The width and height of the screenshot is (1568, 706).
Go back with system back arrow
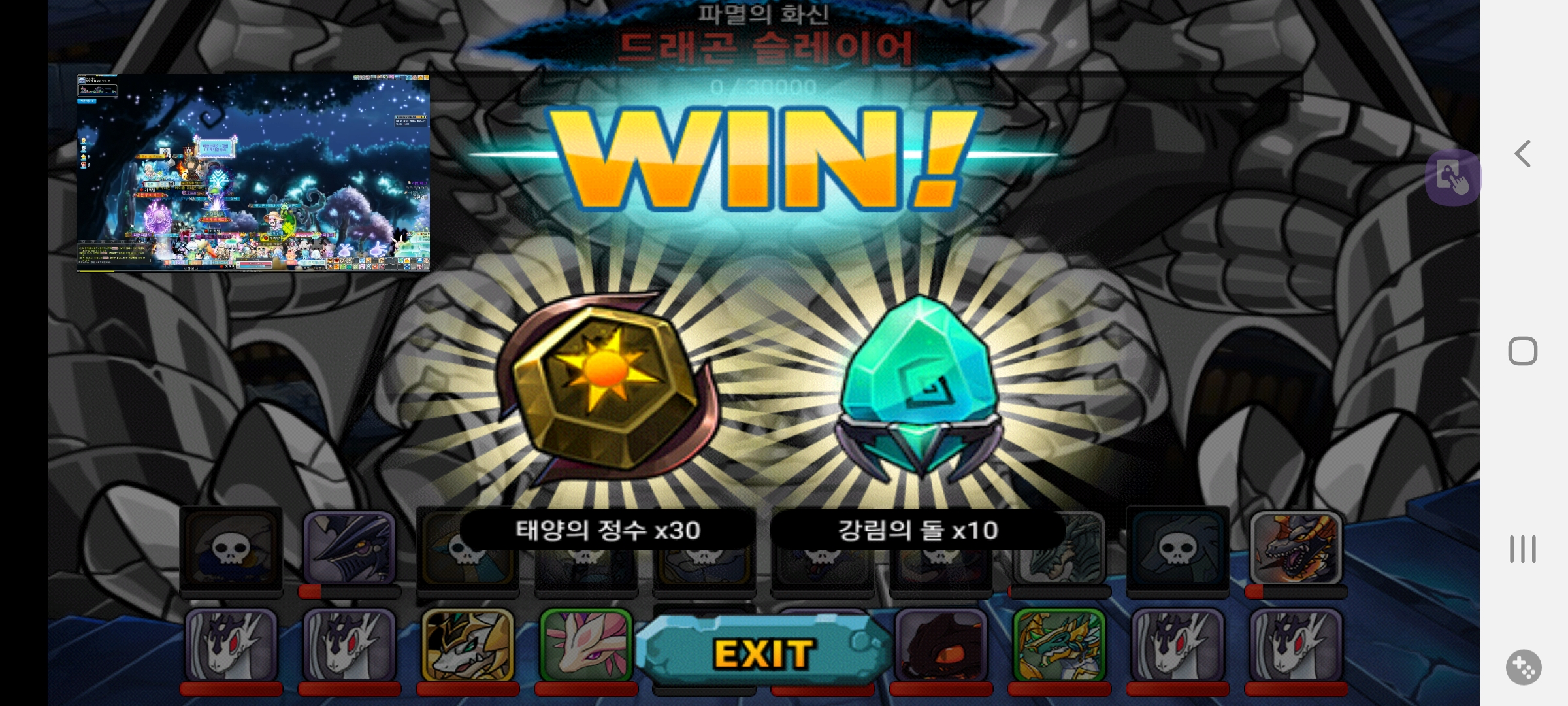click(x=1523, y=154)
